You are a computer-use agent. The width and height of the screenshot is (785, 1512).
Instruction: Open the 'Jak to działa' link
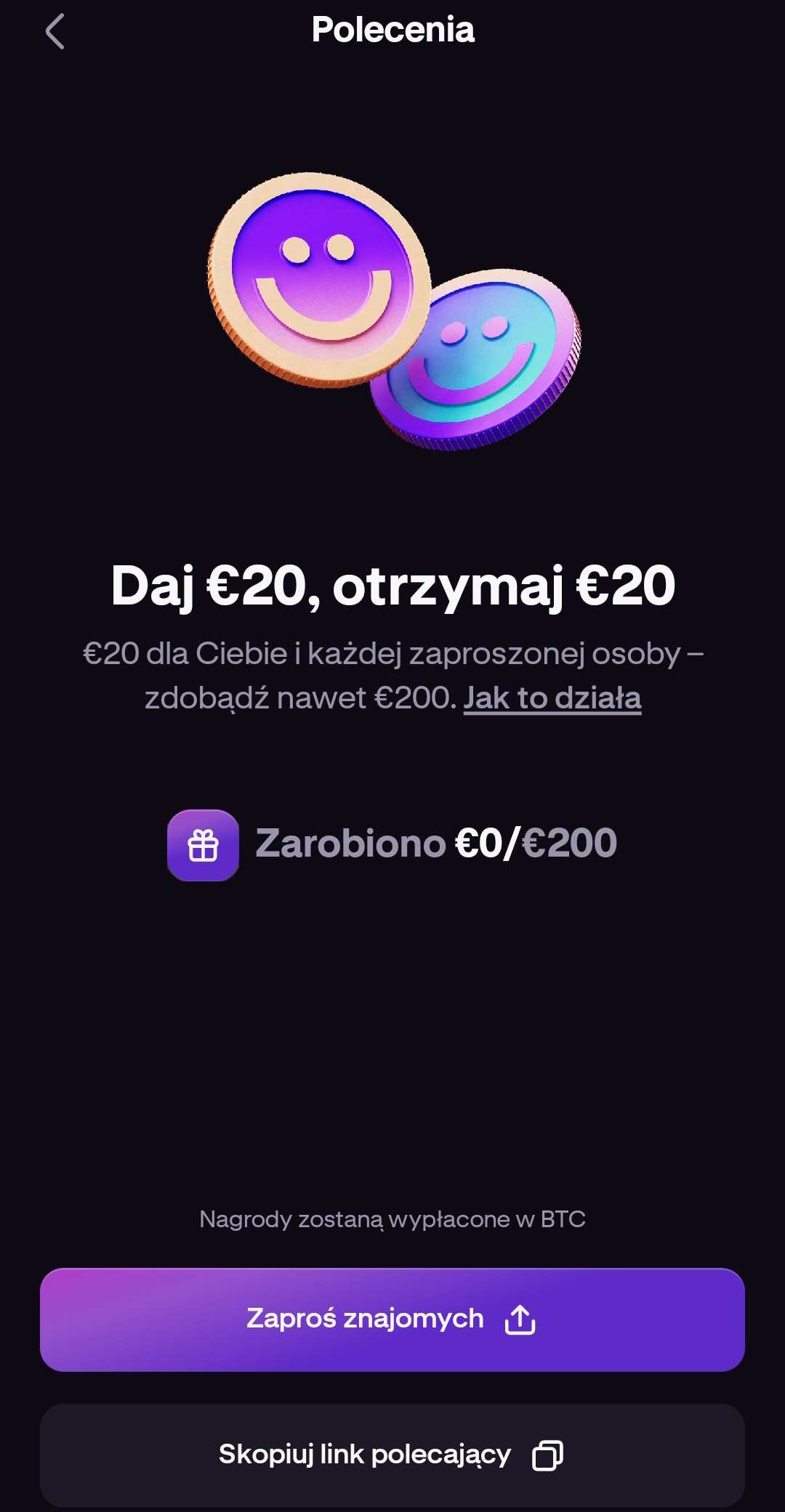pos(552,698)
